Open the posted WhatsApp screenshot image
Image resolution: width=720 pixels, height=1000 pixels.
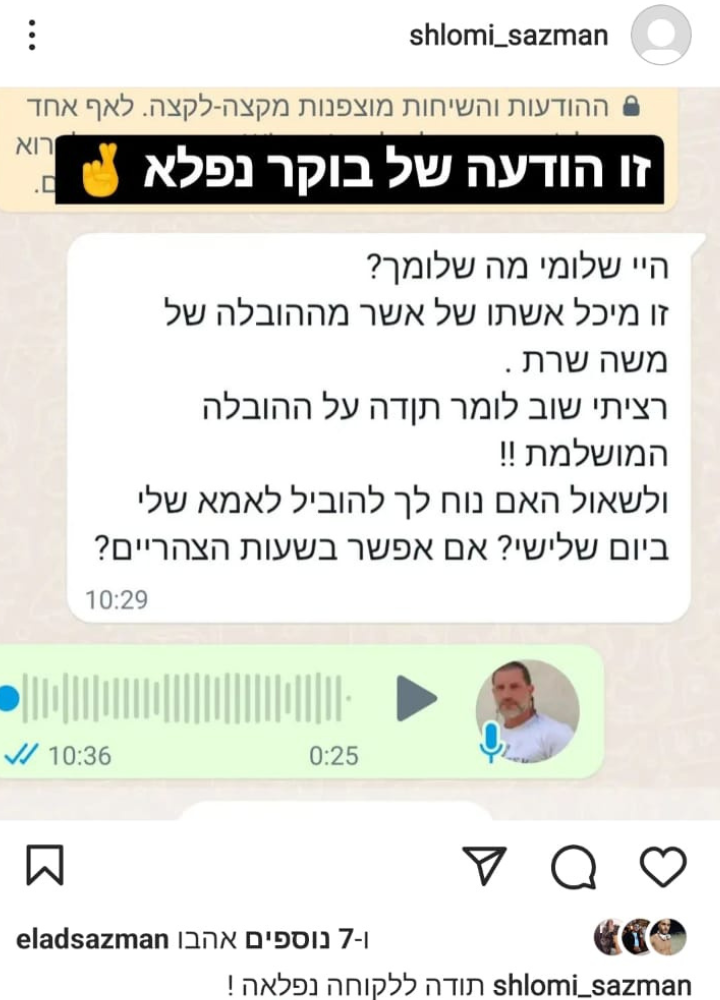360,450
